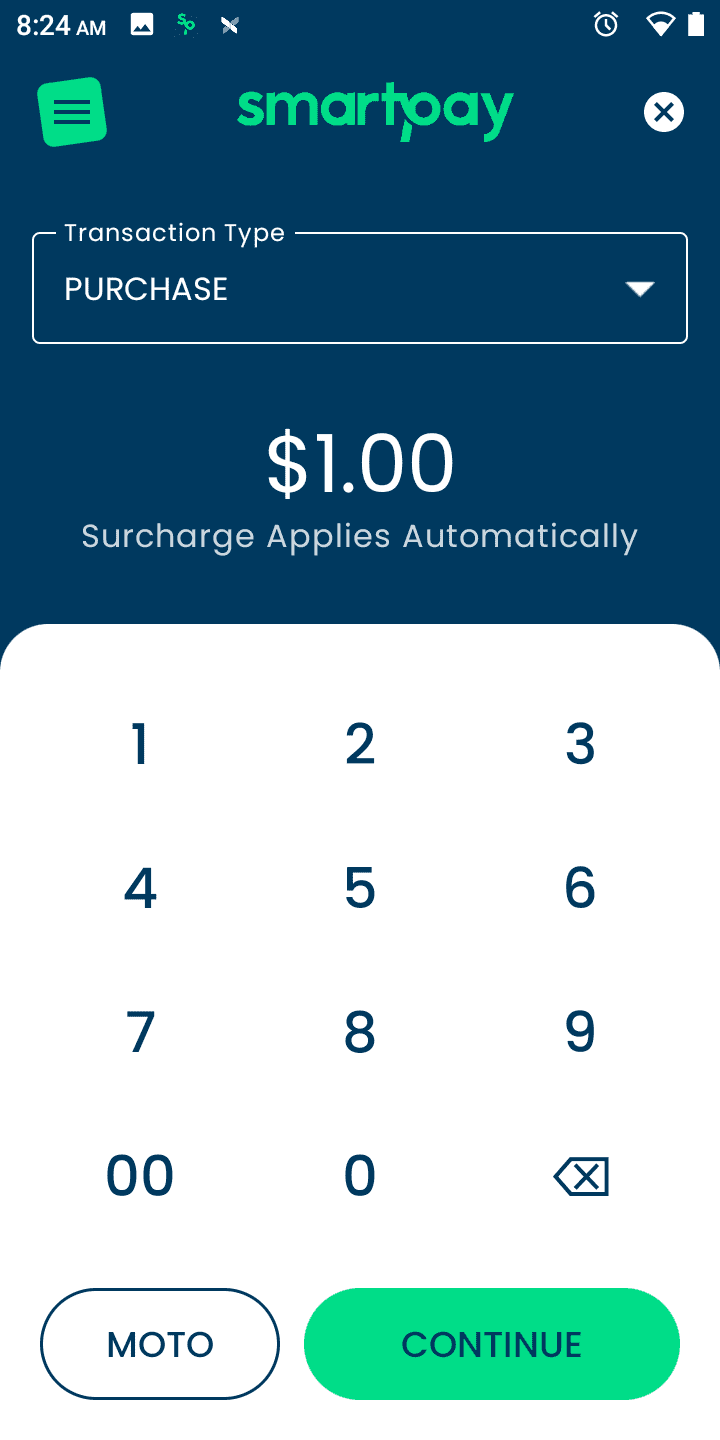This screenshot has width=720, height=1440.
Task: Tap keypad number 8
Action: coord(360,1032)
